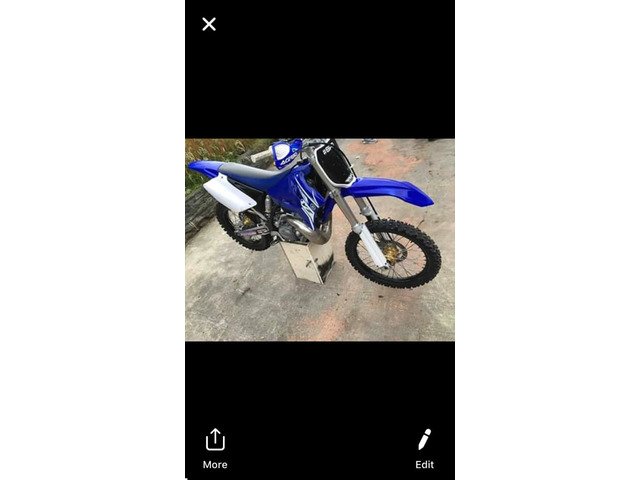
Task: Open the More share options
Action: point(215,447)
